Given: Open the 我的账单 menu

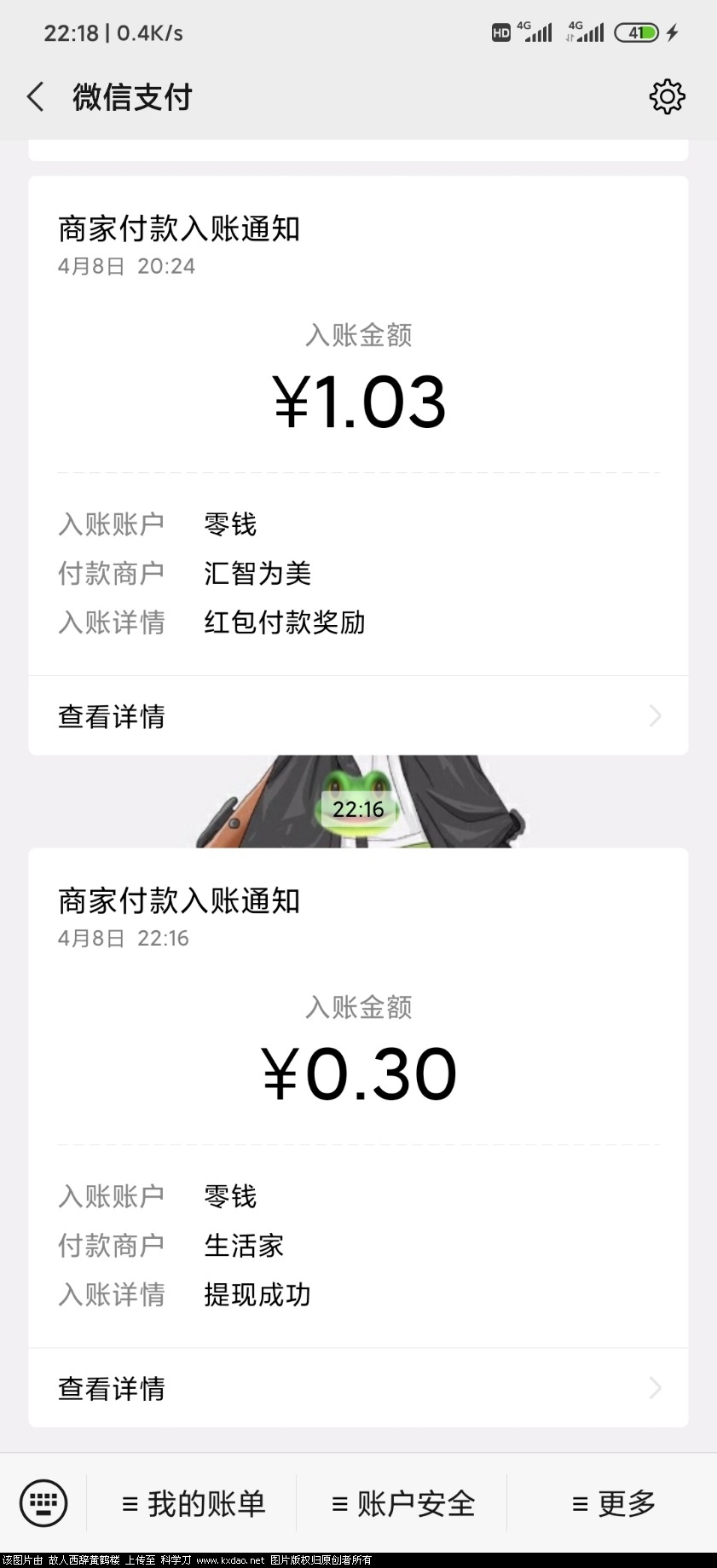Looking at the screenshot, I should coord(194,1503).
